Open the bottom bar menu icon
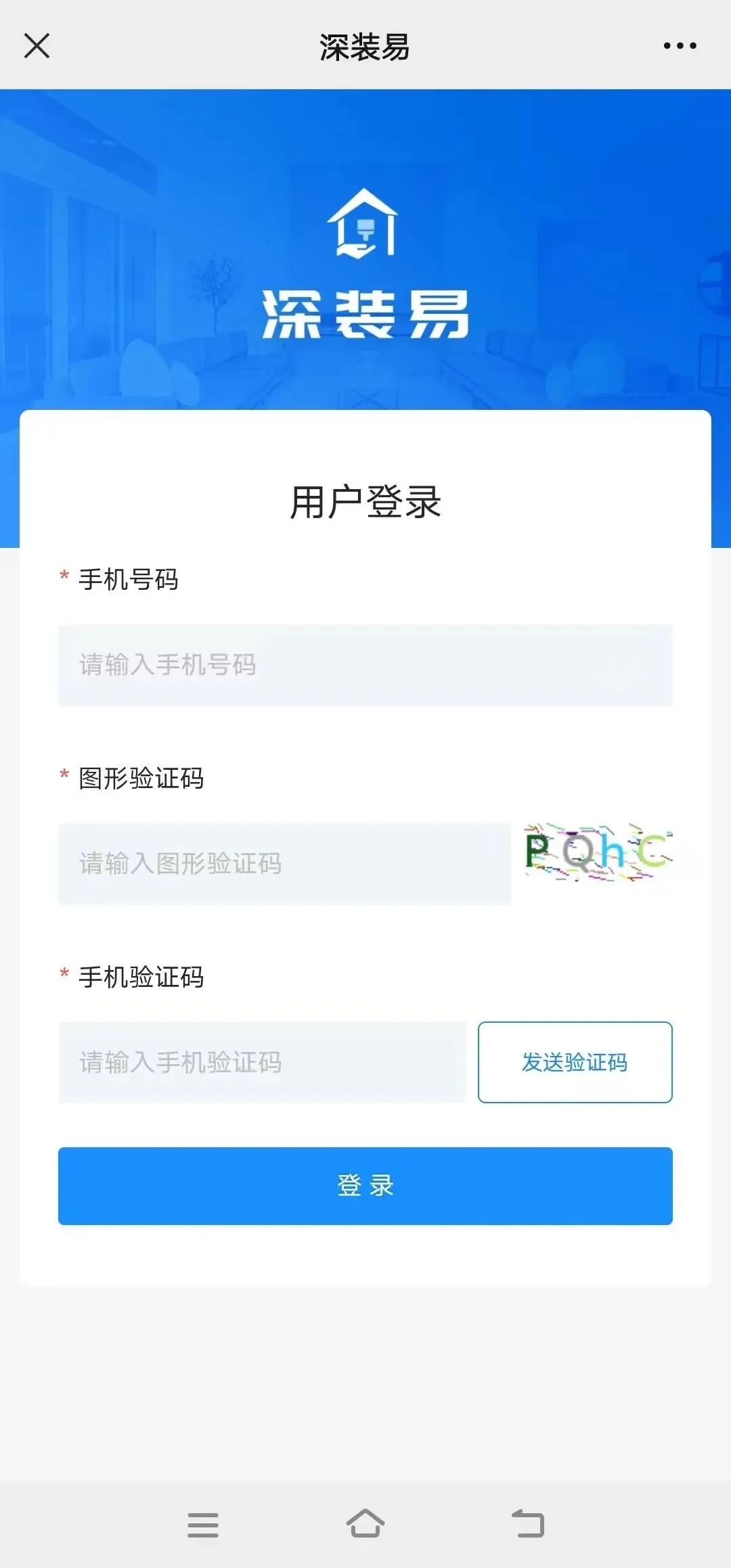731x1568 pixels. tap(203, 1525)
